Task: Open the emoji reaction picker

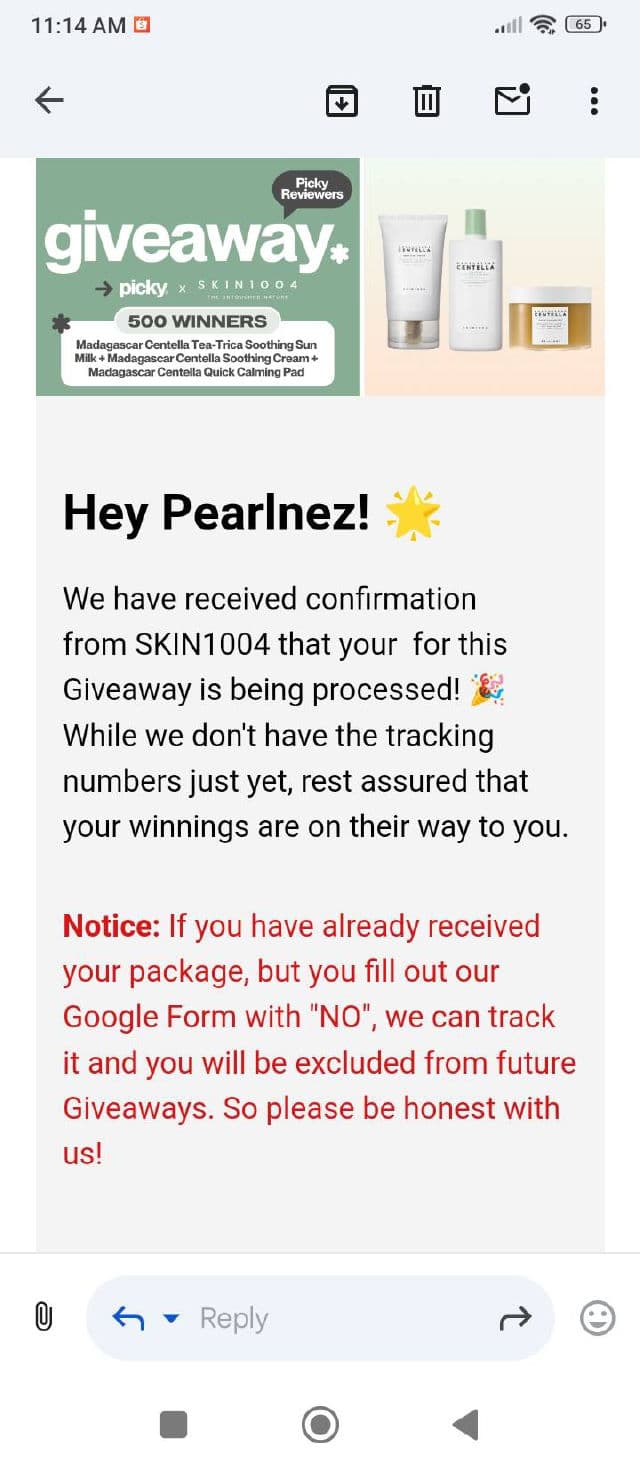Action: point(598,1317)
